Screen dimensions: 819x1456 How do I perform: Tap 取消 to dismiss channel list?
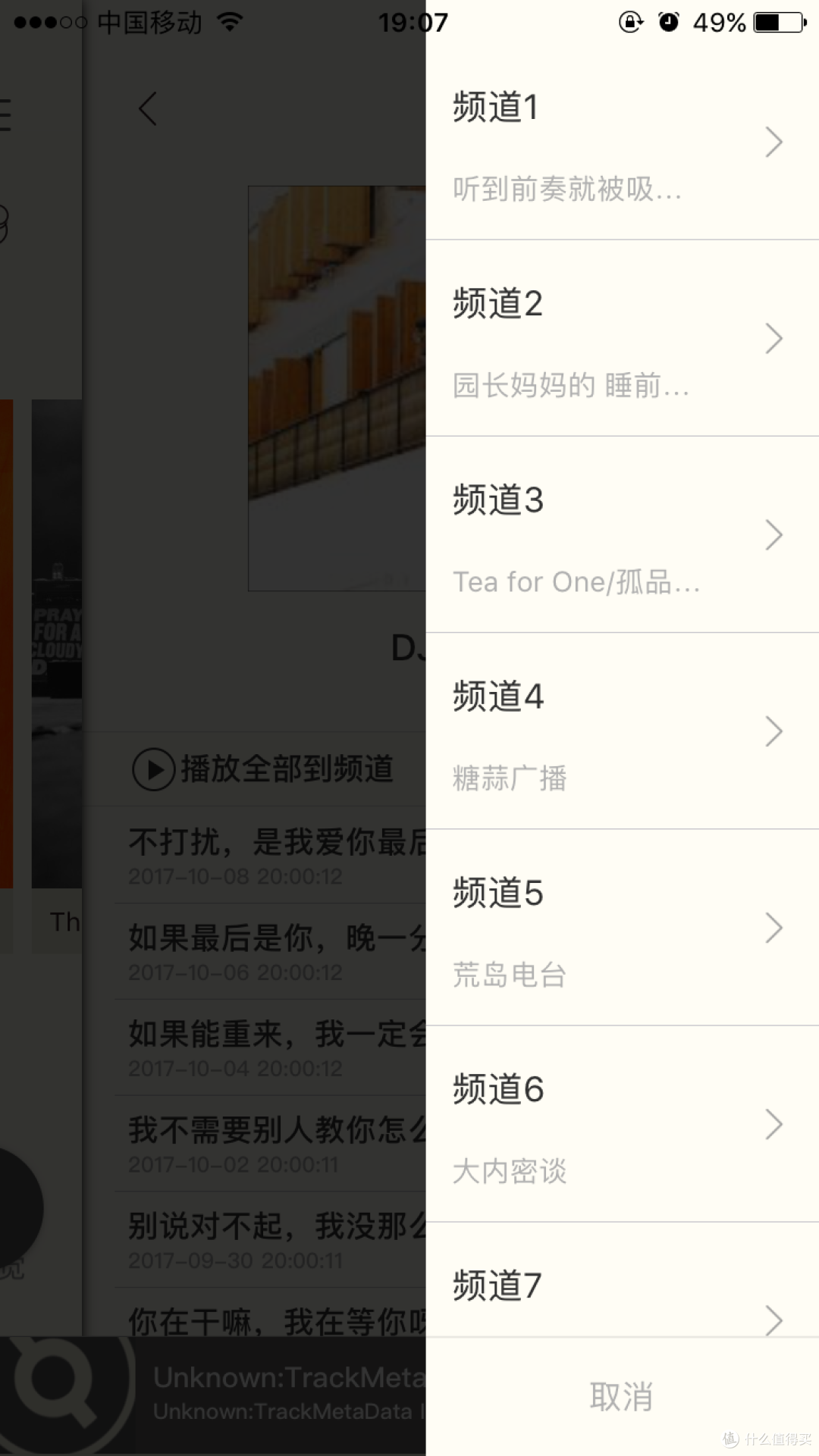[x=622, y=1396]
